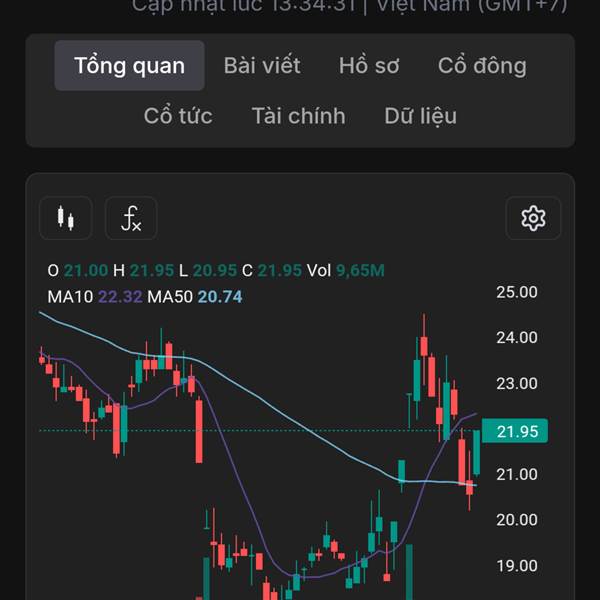Select the Hồ sơ tab
600x600 pixels.
click(x=369, y=66)
